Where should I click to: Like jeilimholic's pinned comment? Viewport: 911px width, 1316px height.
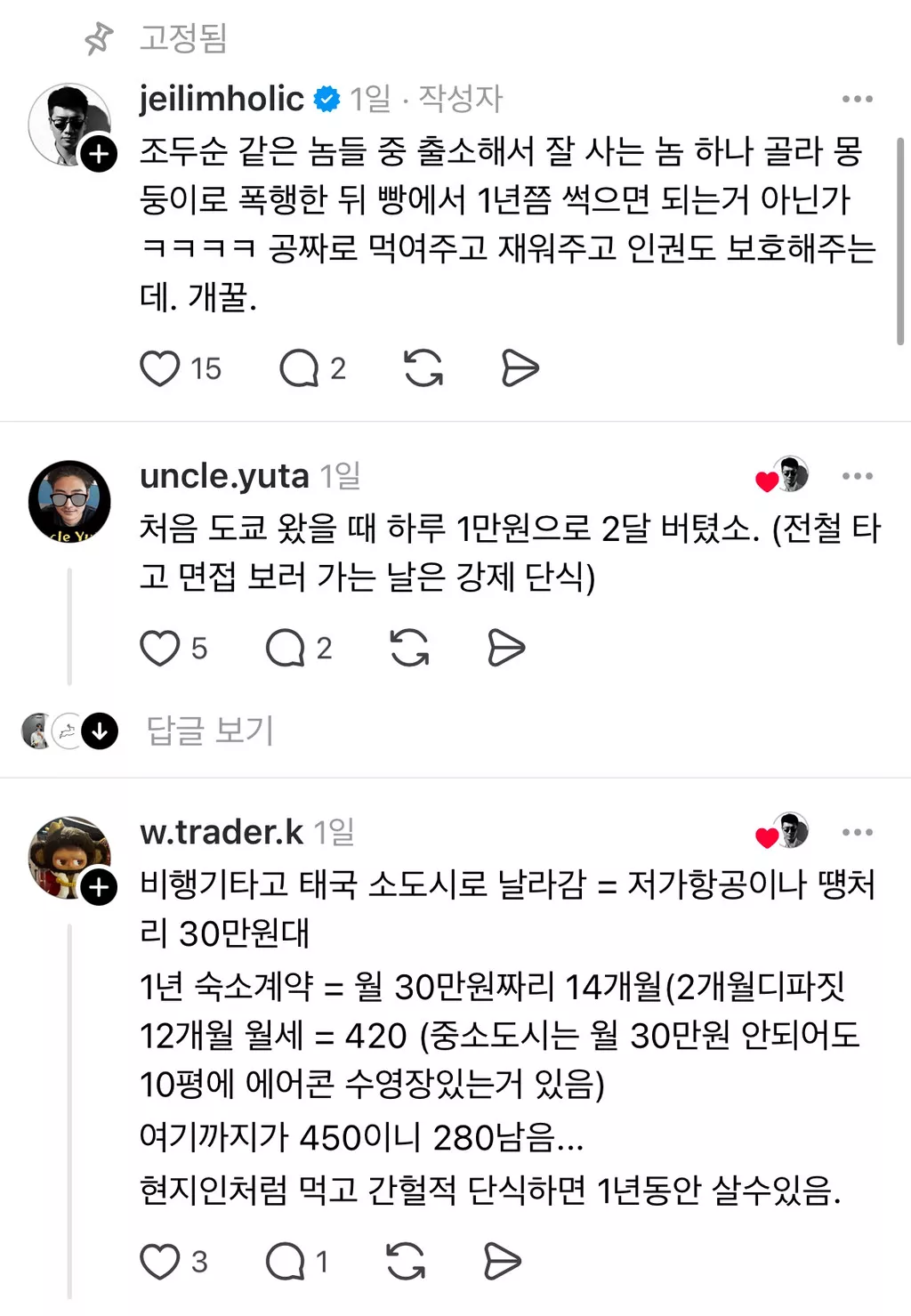coord(160,368)
